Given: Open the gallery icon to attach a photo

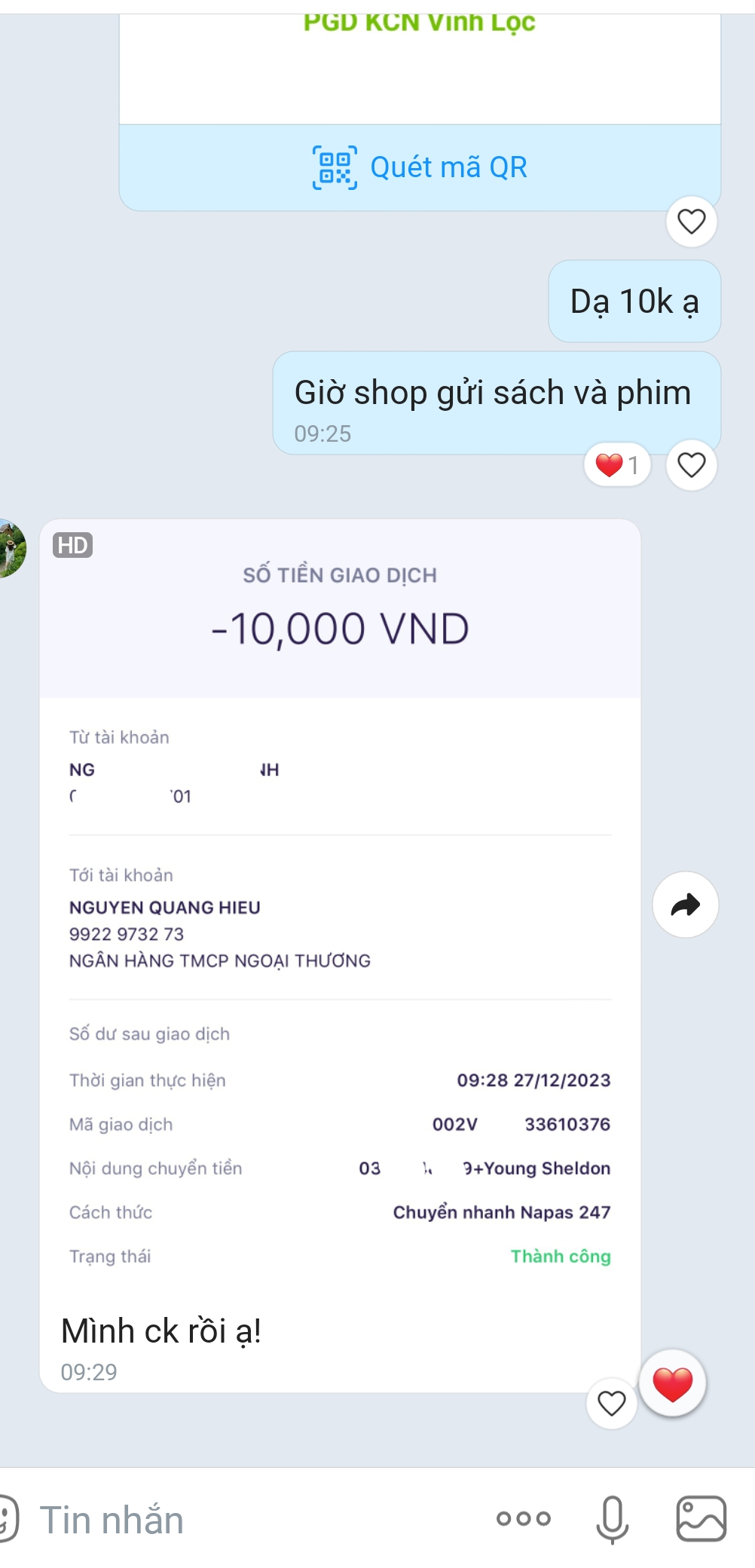Looking at the screenshot, I should click(x=699, y=1519).
